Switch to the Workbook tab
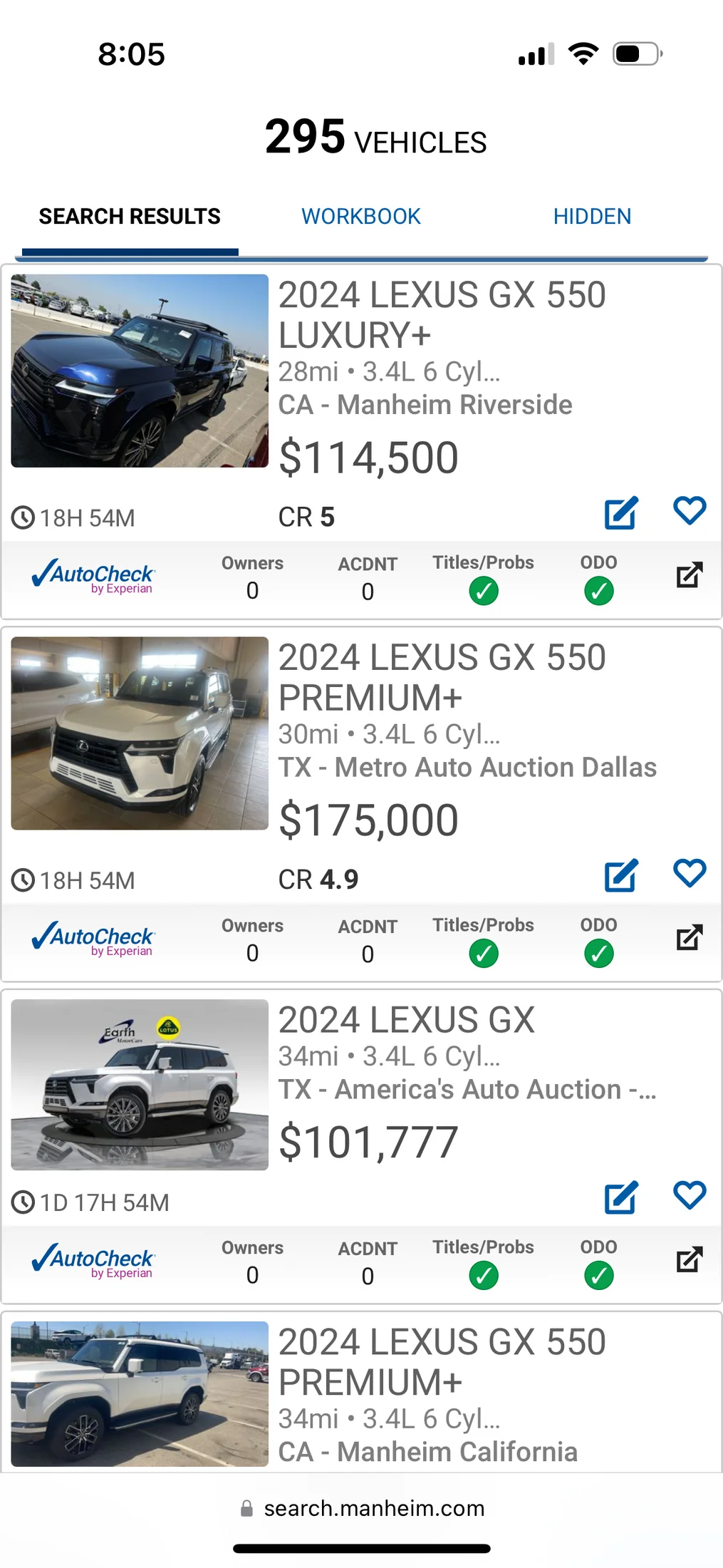The image size is (723, 1568). coord(360,217)
